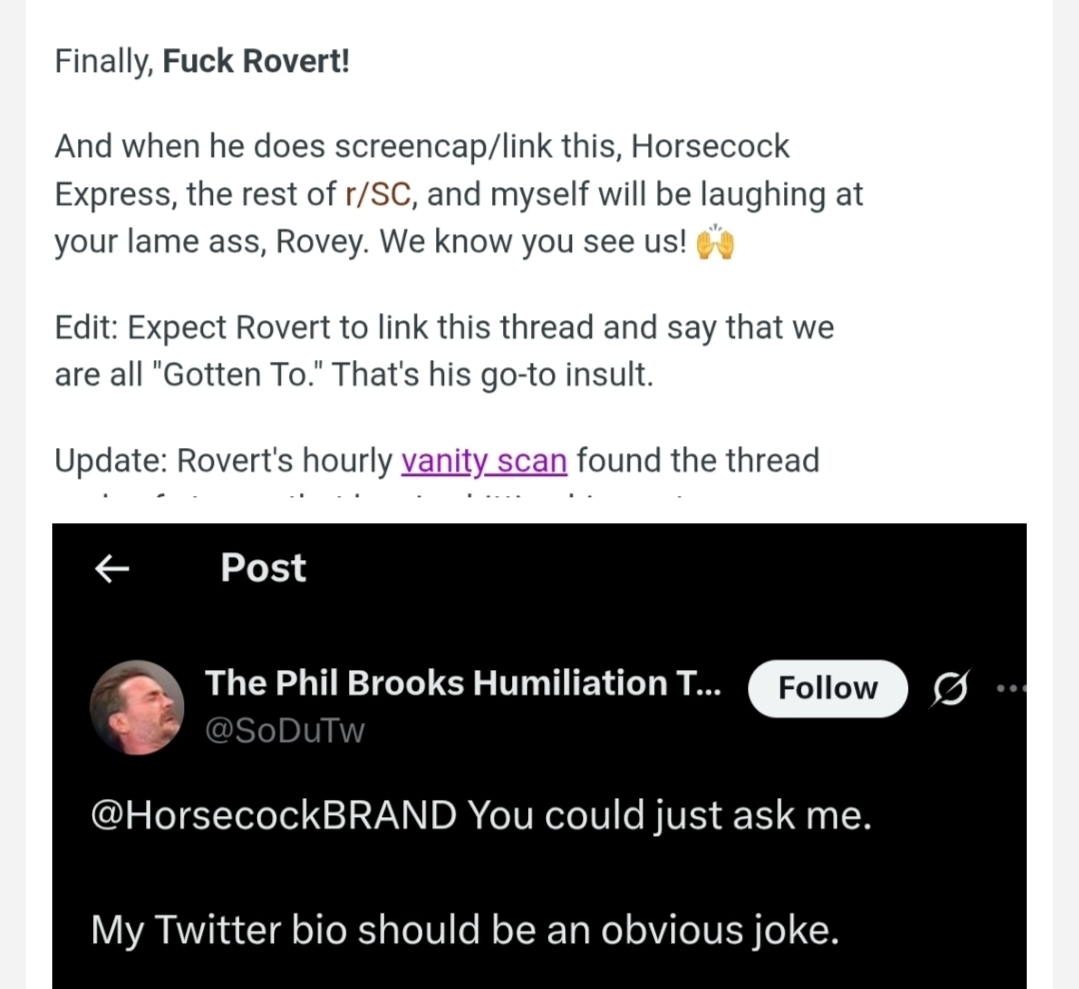Open the "vanity scan" link
The width and height of the screenshot is (1079, 989).
click(x=484, y=461)
